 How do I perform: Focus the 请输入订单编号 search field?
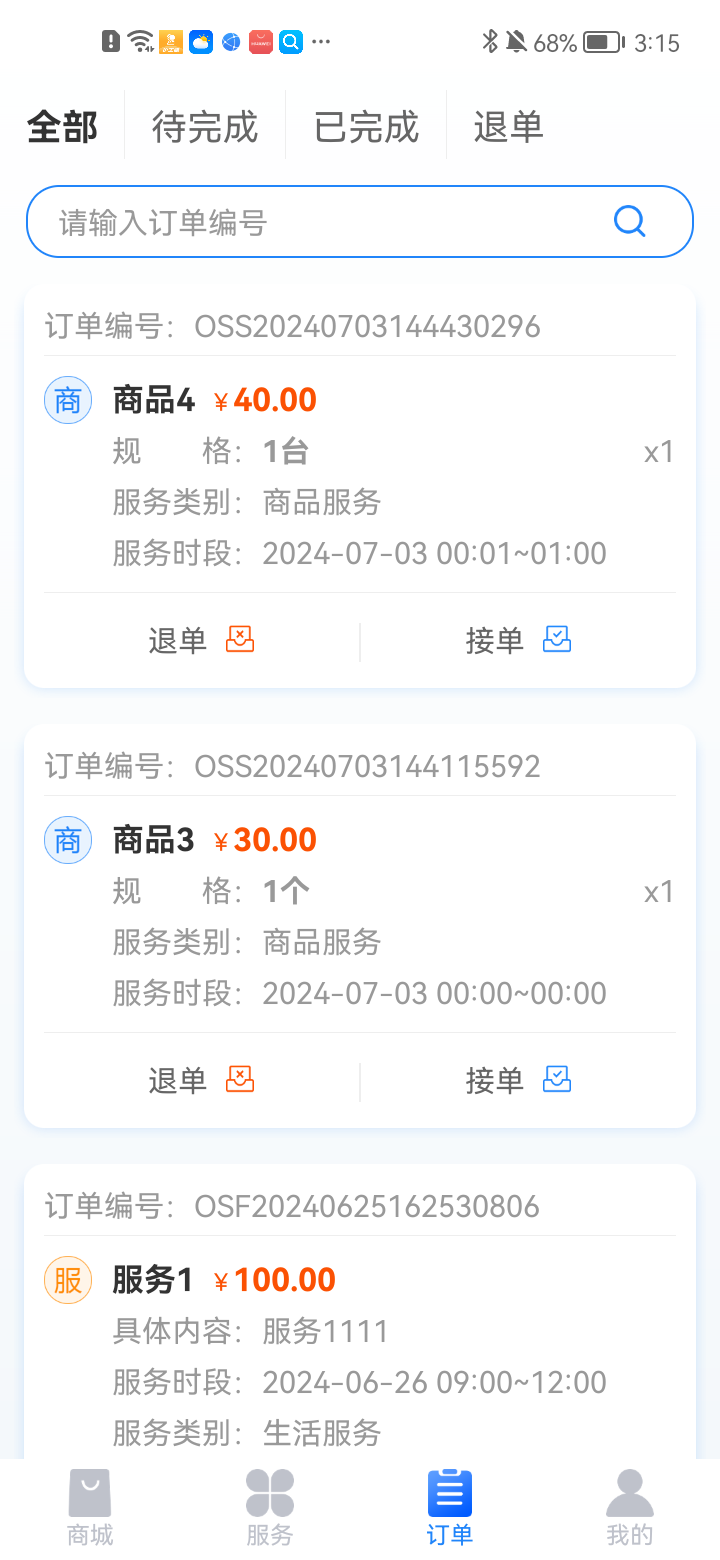[x=320, y=222]
